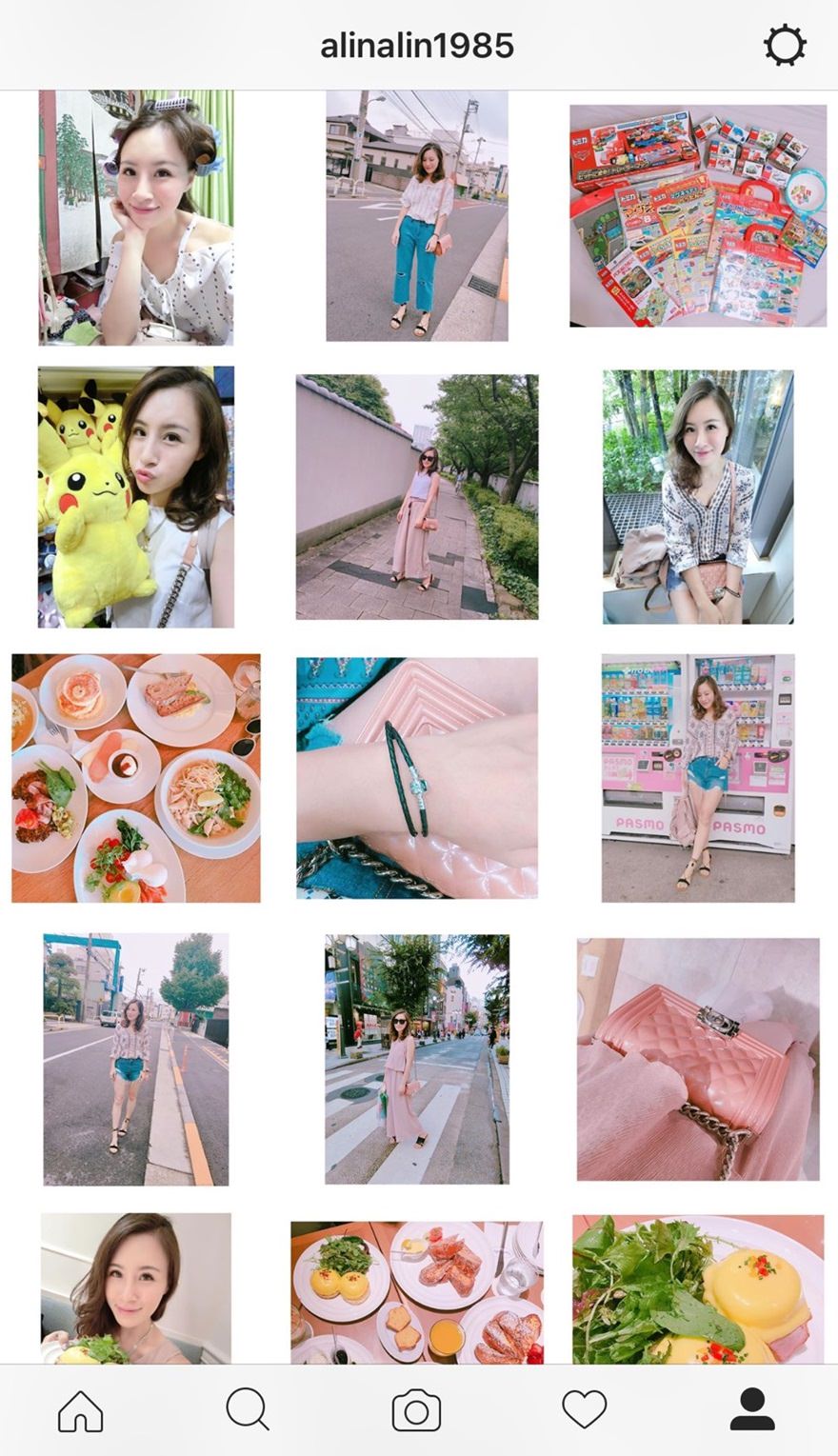The width and height of the screenshot is (838, 1456).
Task: View the green bracelet wrist photo
Action: click(x=417, y=778)
